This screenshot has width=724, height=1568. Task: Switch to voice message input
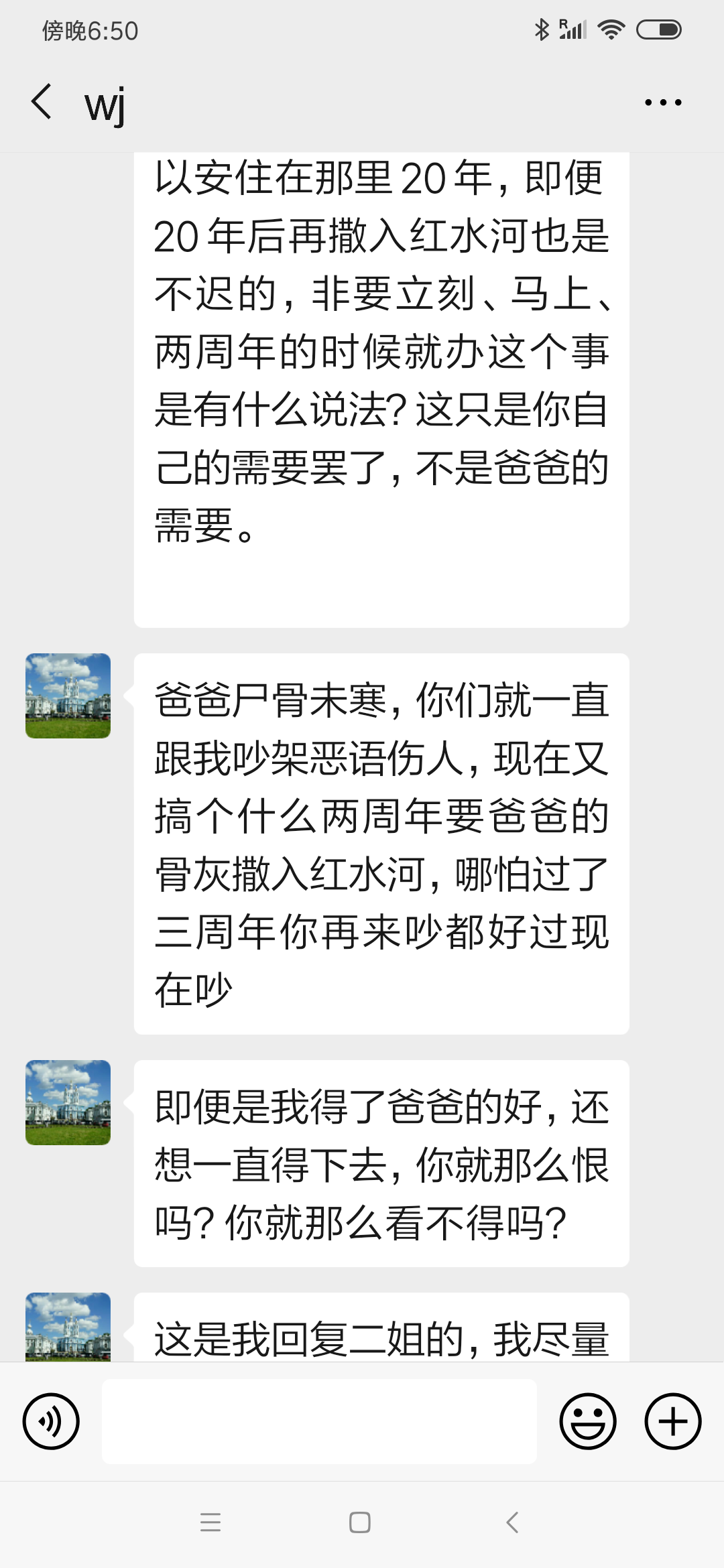pos(51,1421)
